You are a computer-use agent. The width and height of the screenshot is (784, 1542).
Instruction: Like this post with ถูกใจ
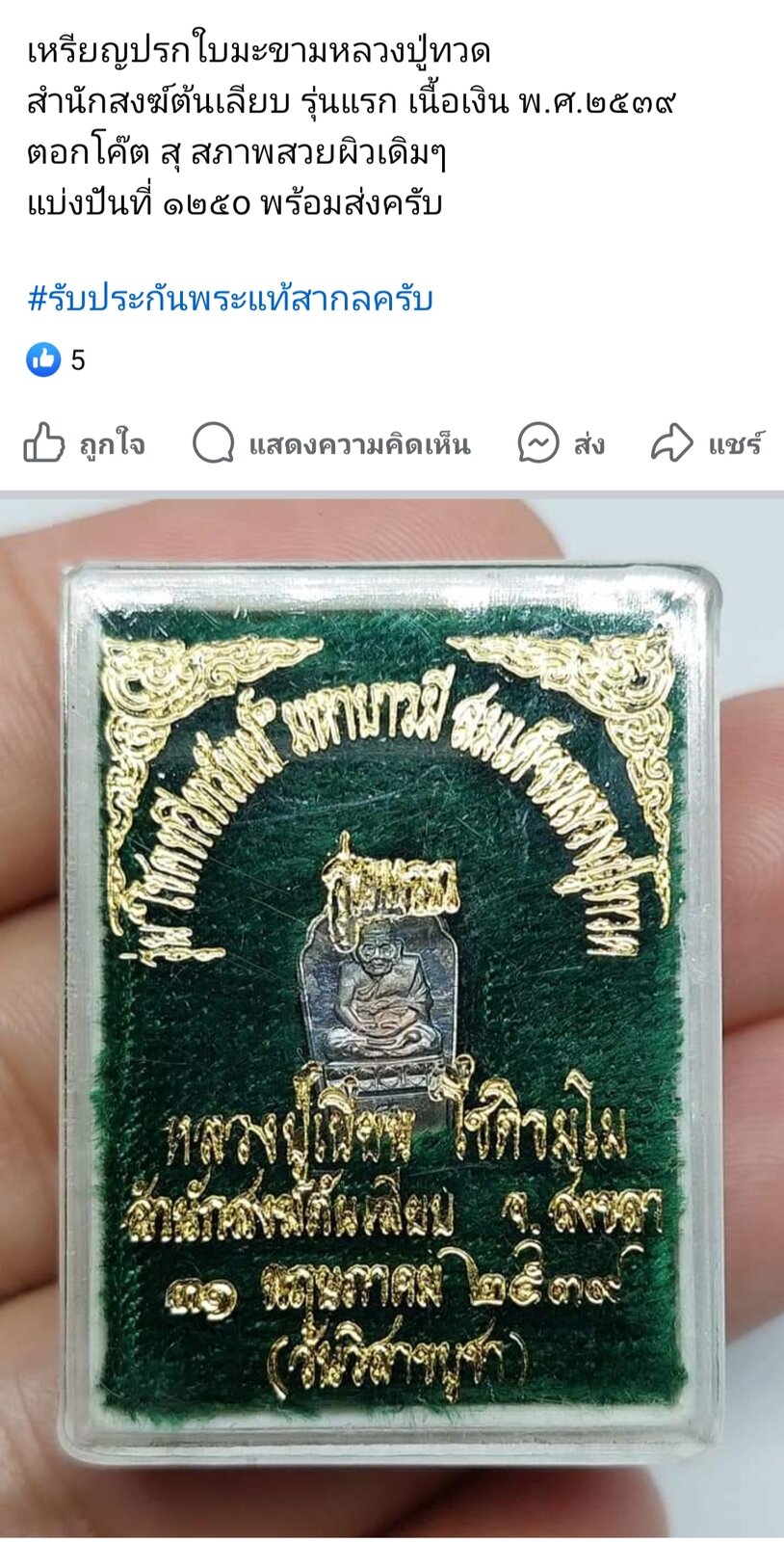(84, 443)
